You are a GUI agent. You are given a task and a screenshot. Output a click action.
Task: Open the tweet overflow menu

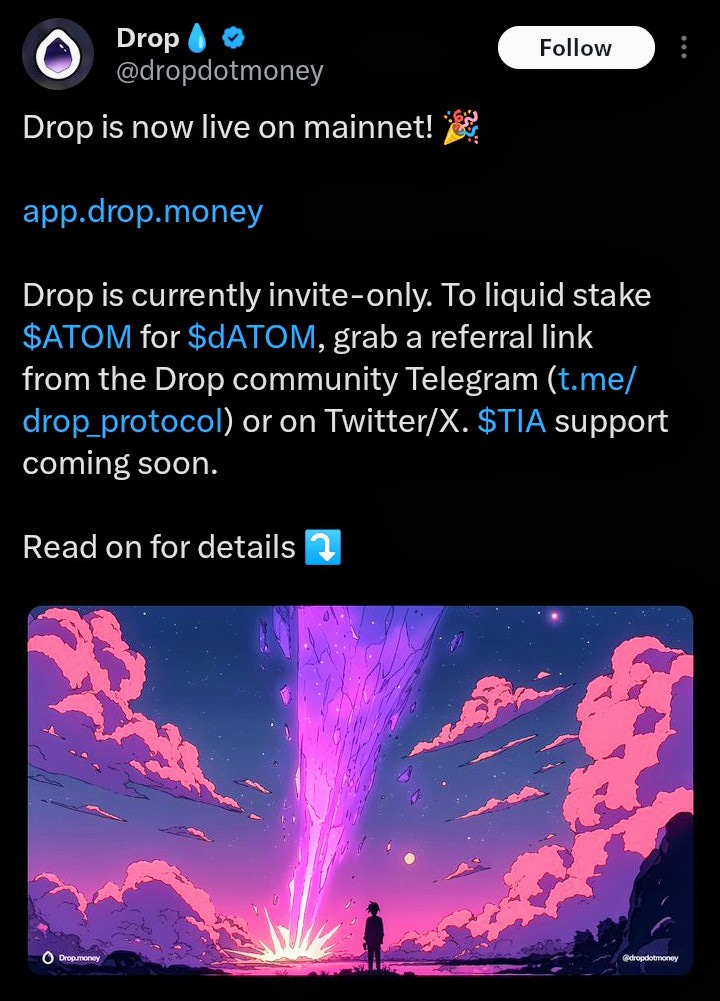coord(684,48)
